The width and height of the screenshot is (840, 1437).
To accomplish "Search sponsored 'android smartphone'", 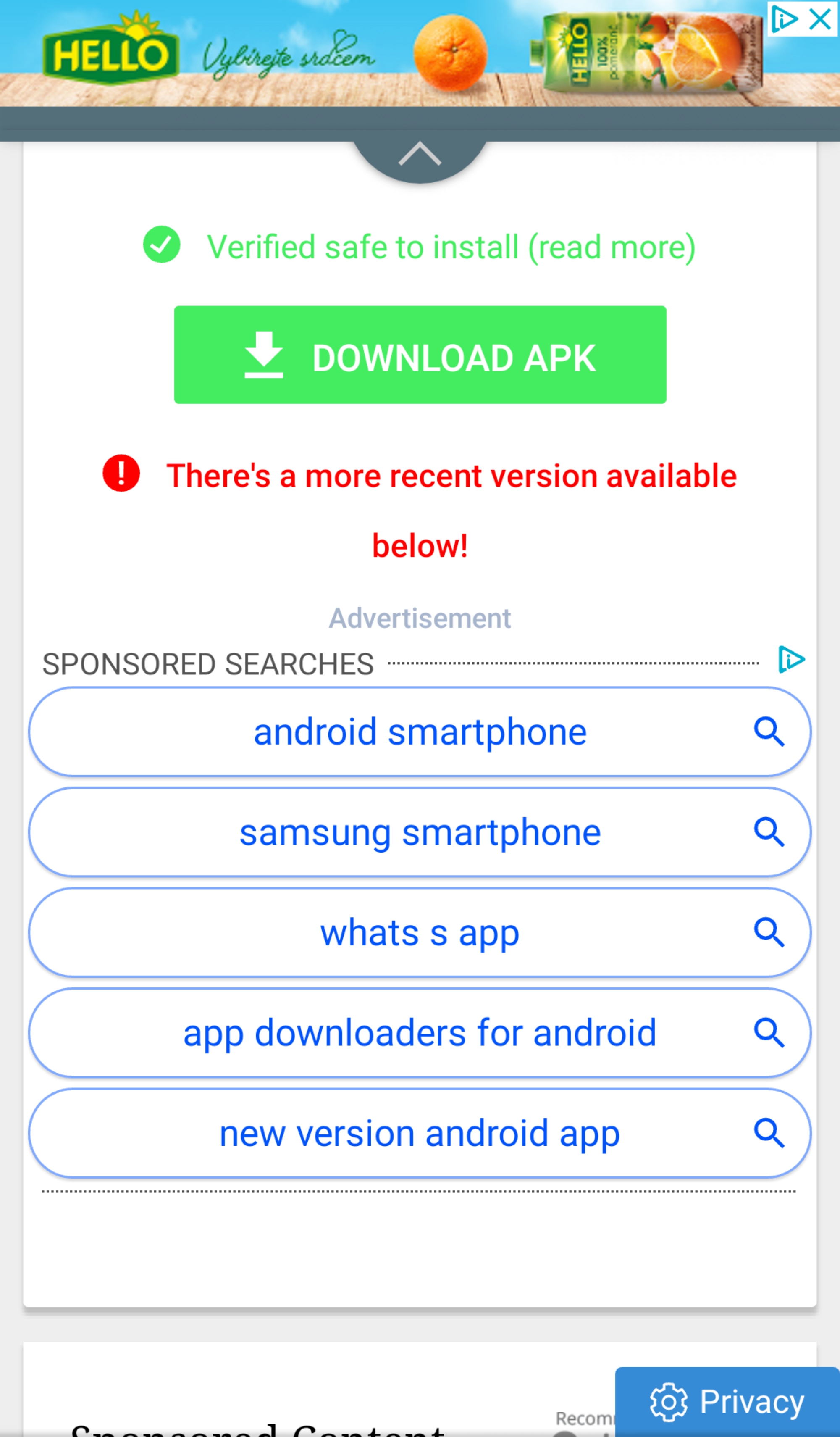I will 420,732.
